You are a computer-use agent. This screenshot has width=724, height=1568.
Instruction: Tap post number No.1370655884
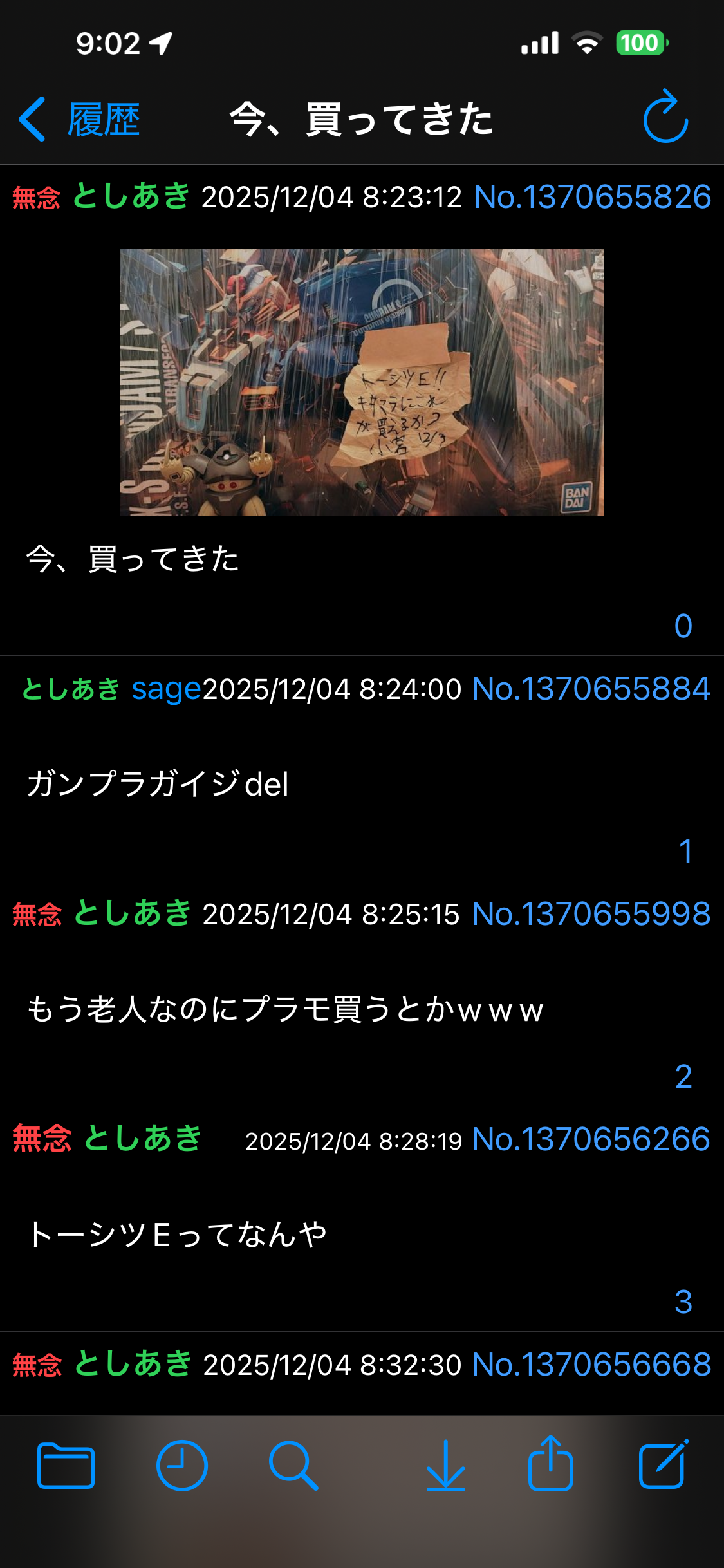click(591, 689)
